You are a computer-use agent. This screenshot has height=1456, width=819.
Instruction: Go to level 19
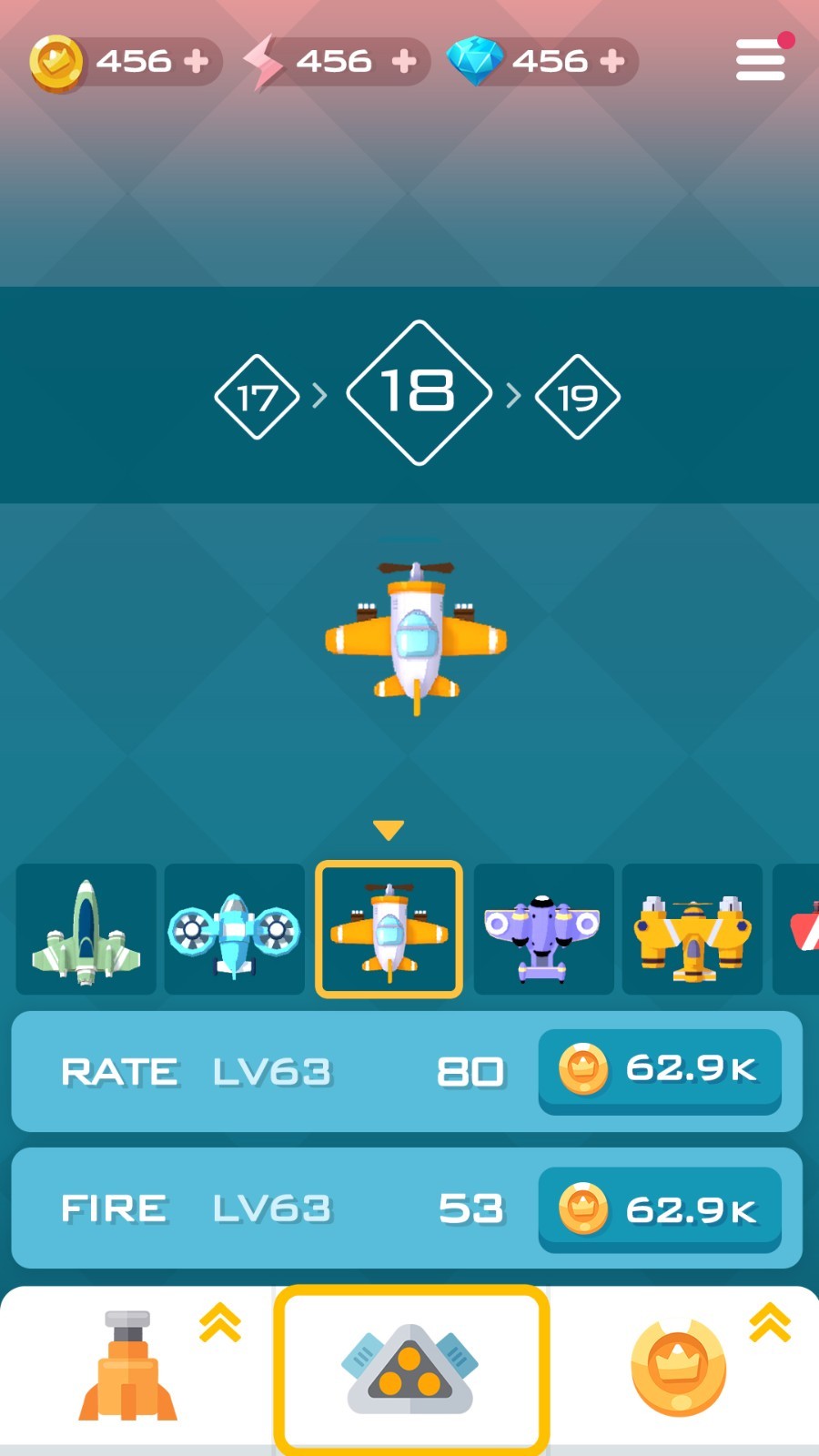tap(577, 397)
